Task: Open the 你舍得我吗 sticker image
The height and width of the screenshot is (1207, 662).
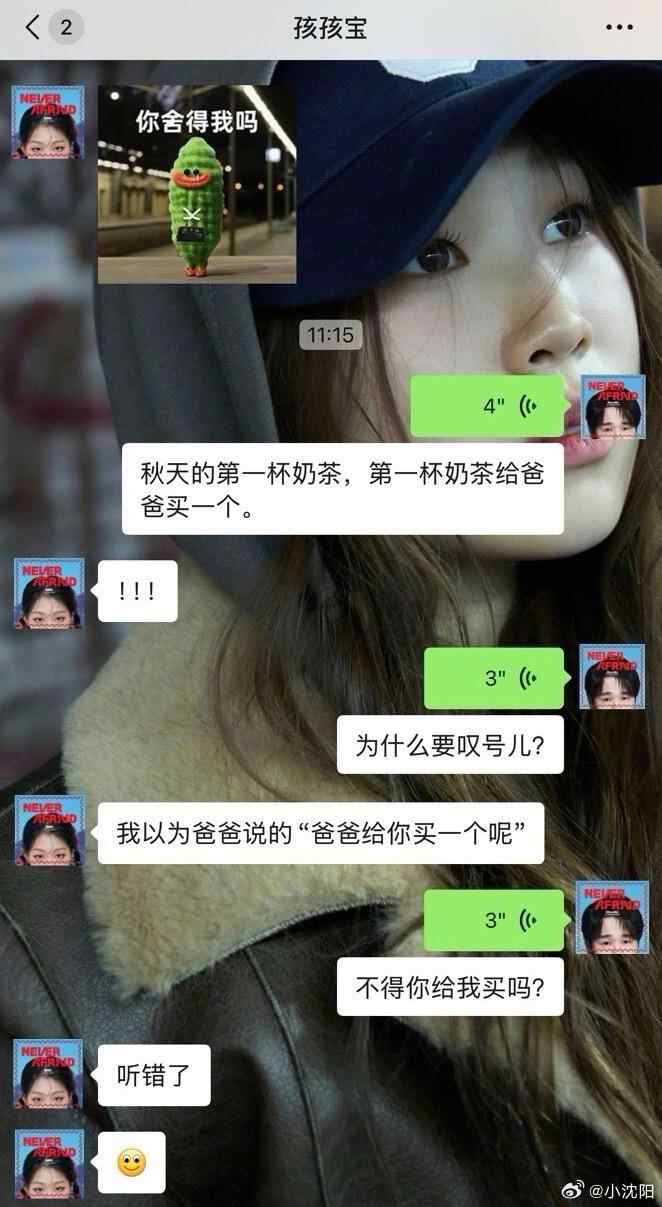Action: click(196, 184)
